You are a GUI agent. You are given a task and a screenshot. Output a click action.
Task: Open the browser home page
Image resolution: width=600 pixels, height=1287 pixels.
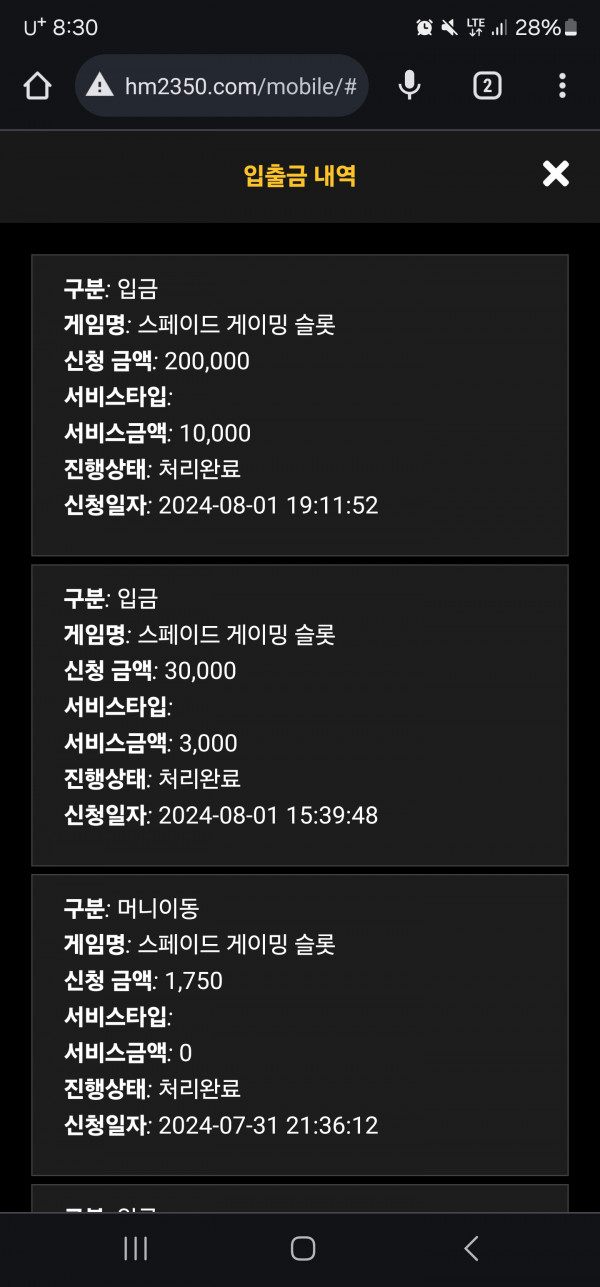point(37,86)
